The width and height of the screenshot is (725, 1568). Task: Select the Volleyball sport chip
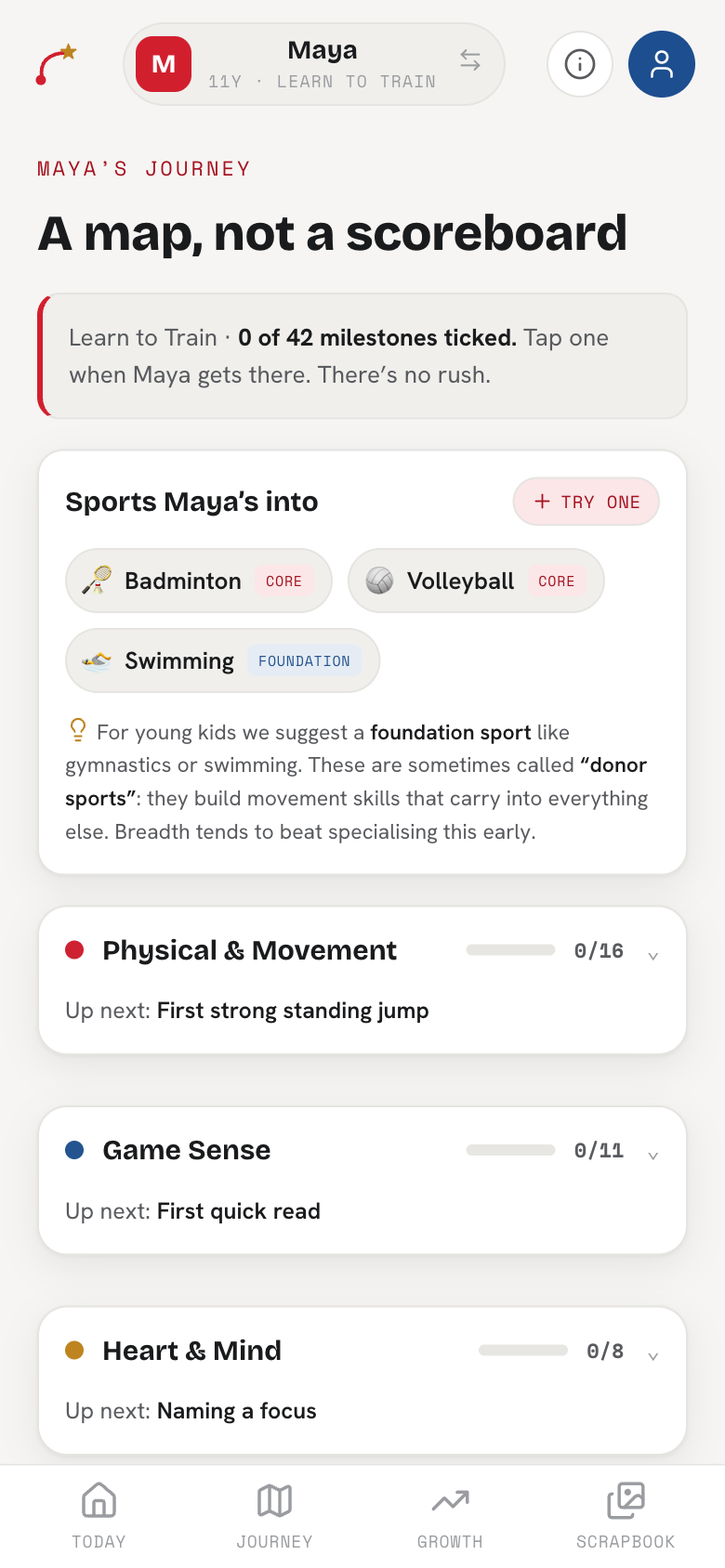476,581
